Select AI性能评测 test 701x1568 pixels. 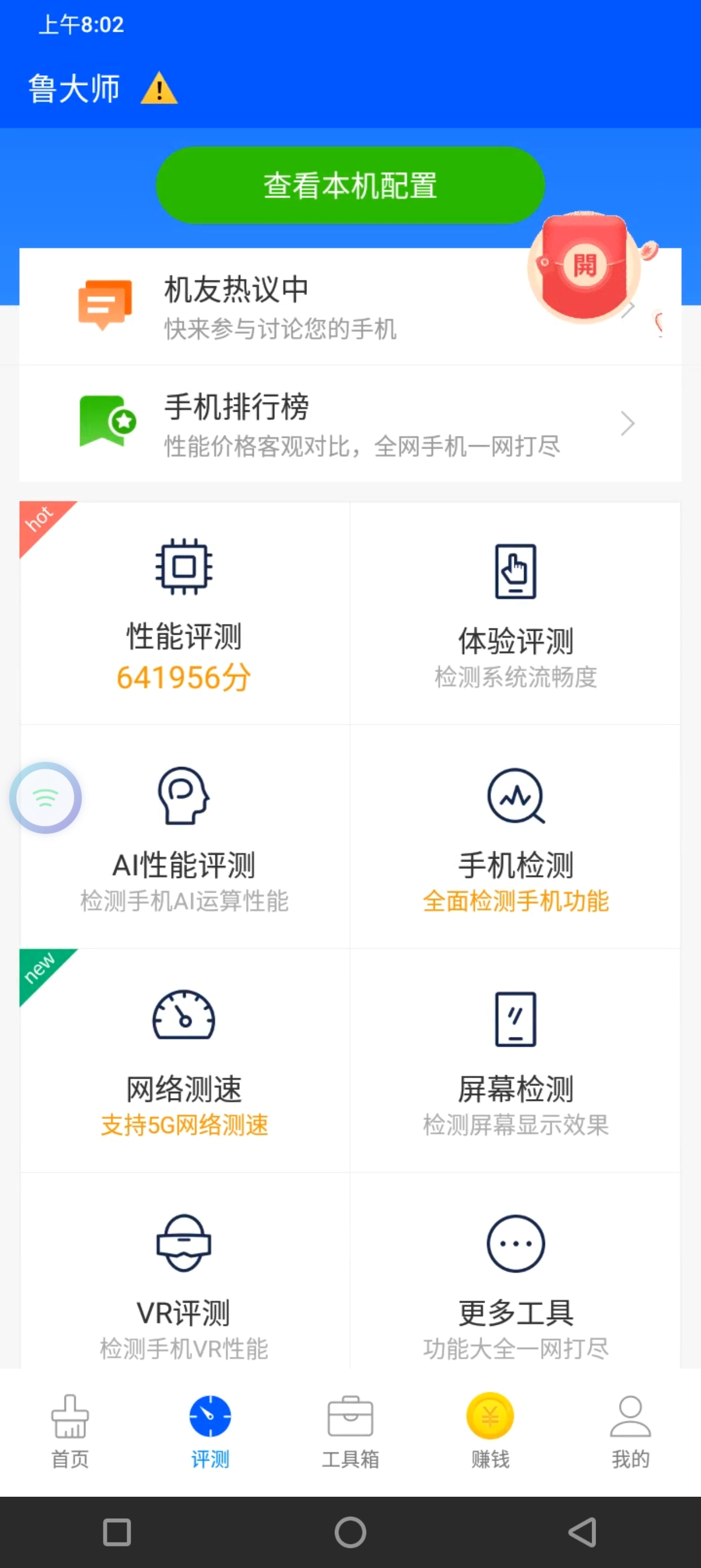pos(184,837)
